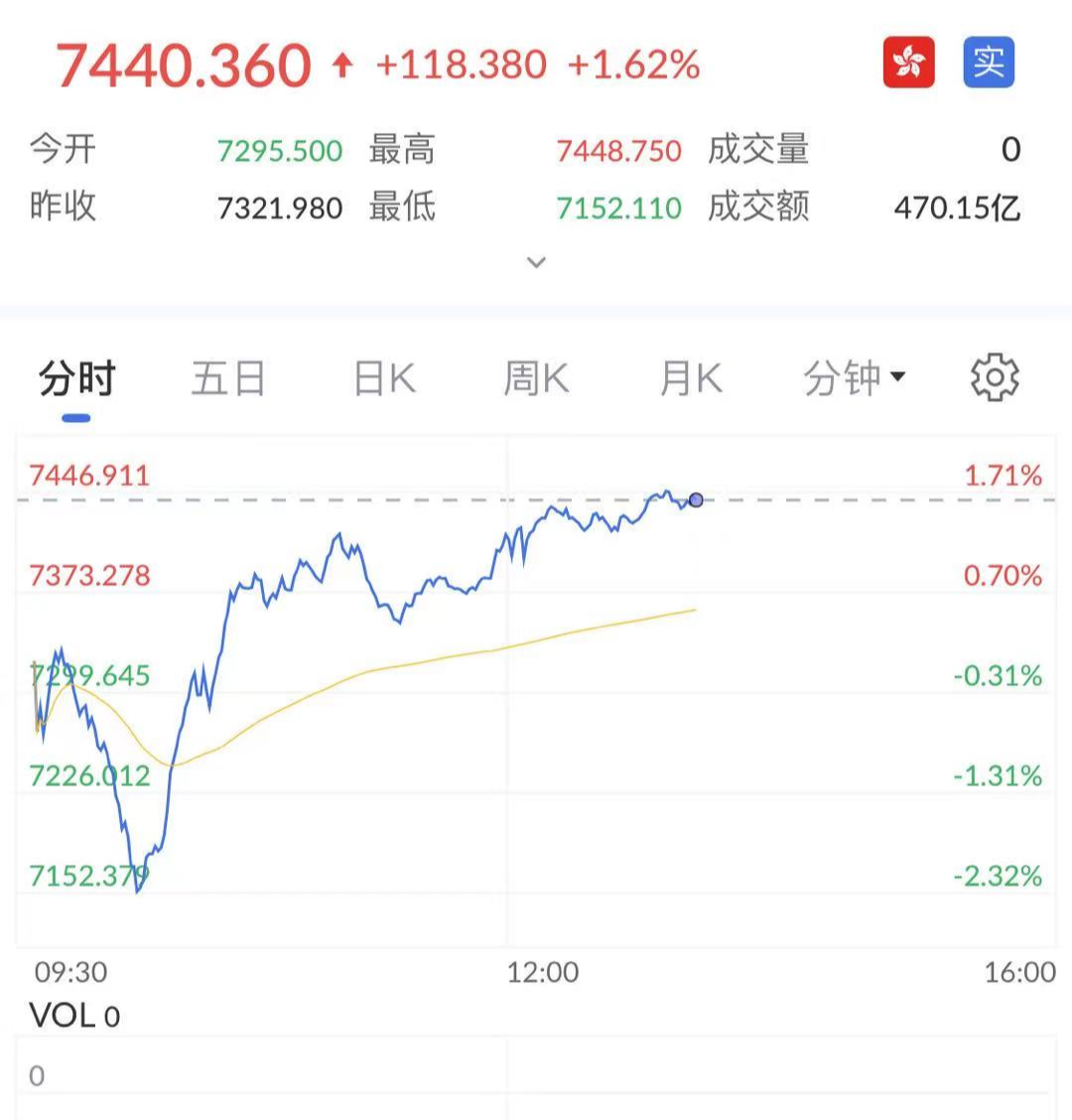Click the Hong Kong flag market icon
1072x1120 pixels.
(x=906, y=63)
